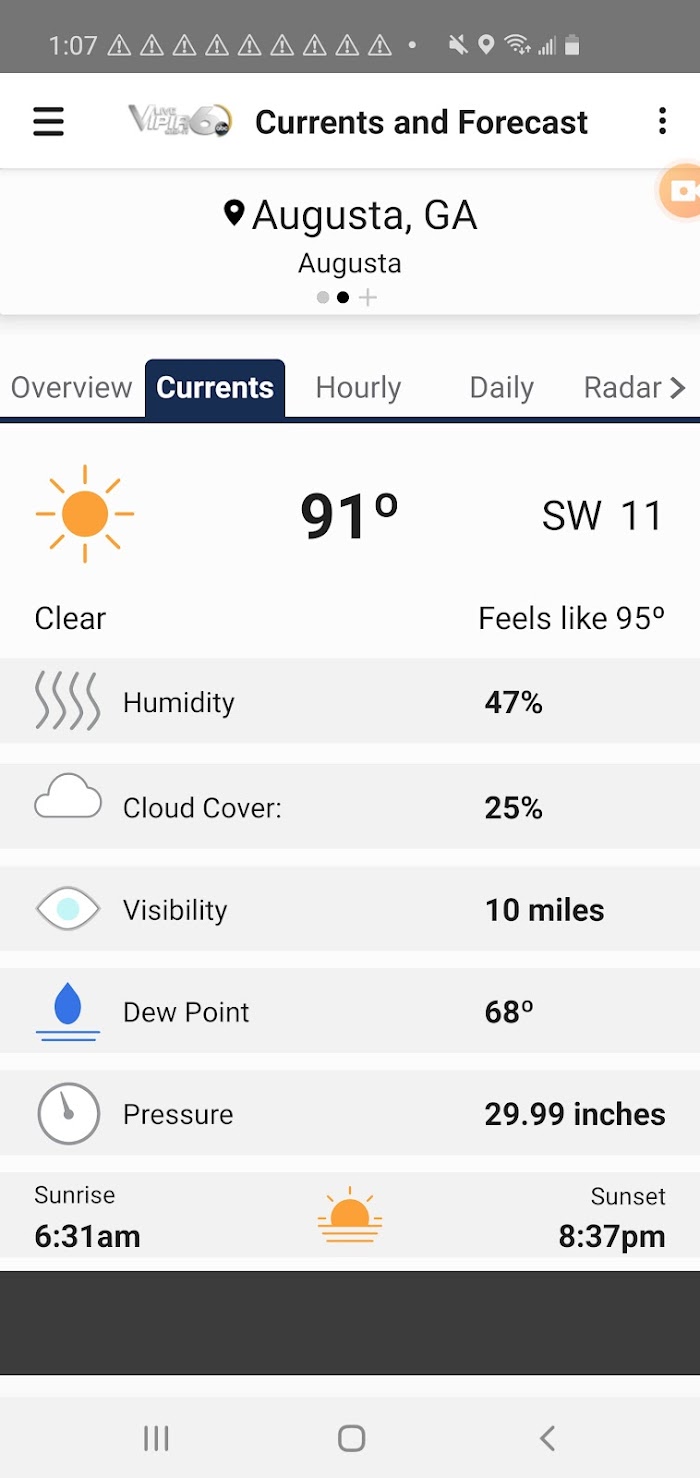The width and height of the screenshot is (700, 1478).
Task: Open recent apps from the navigation bar
Action: coord(156,1438)
